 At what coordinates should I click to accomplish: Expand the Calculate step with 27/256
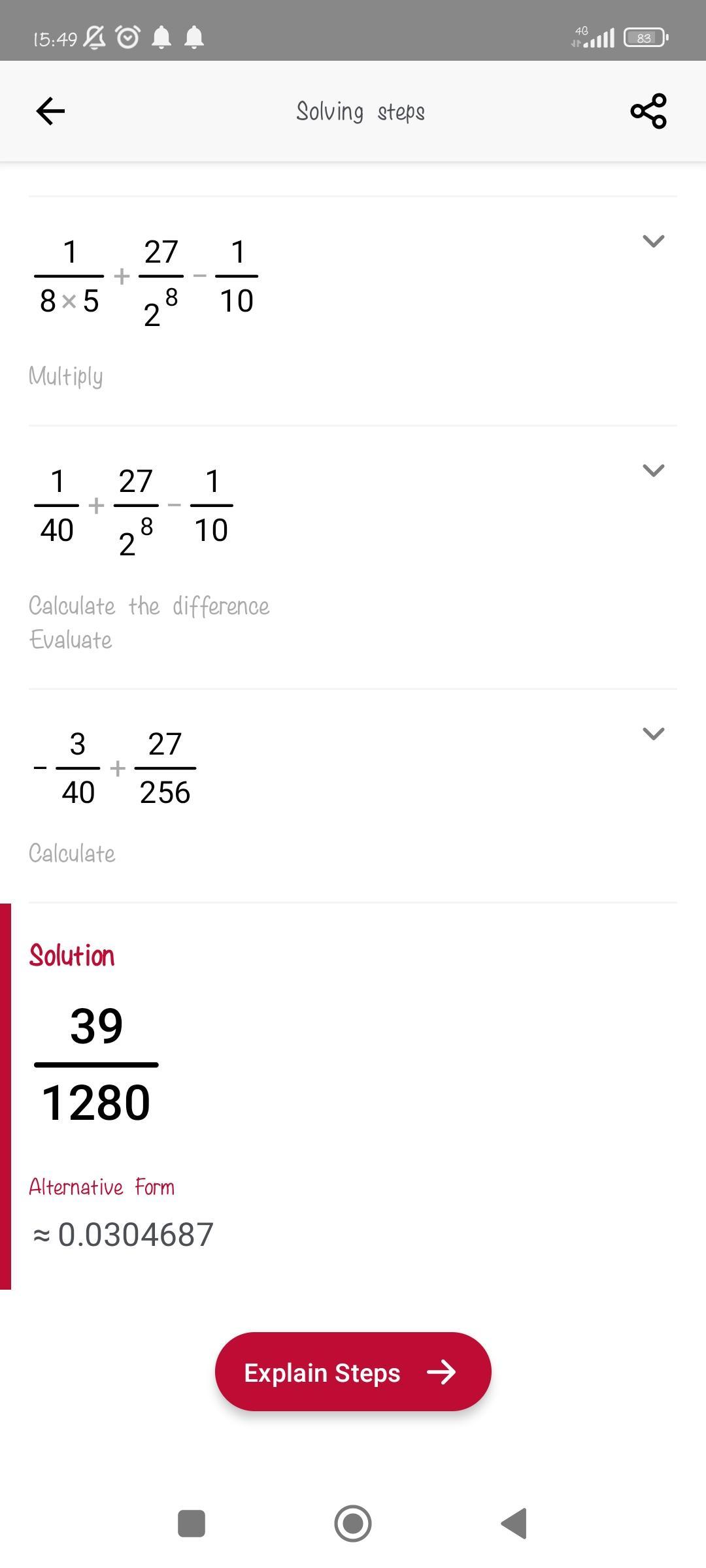pos(654,734)
